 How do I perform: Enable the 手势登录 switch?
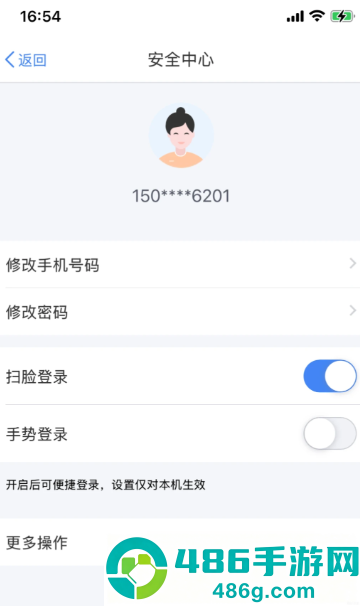pyautogui.click(x=330, y=433)
